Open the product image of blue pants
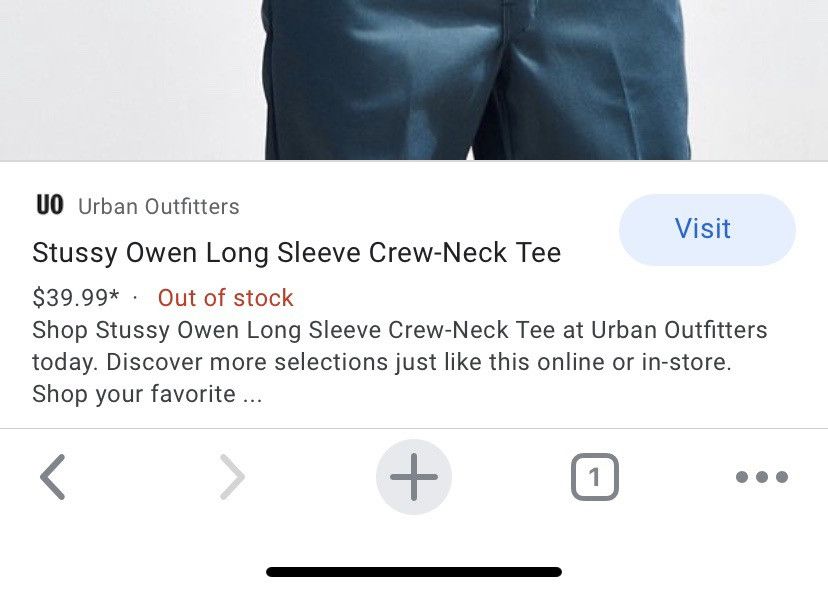 click(x=476, y=80)
